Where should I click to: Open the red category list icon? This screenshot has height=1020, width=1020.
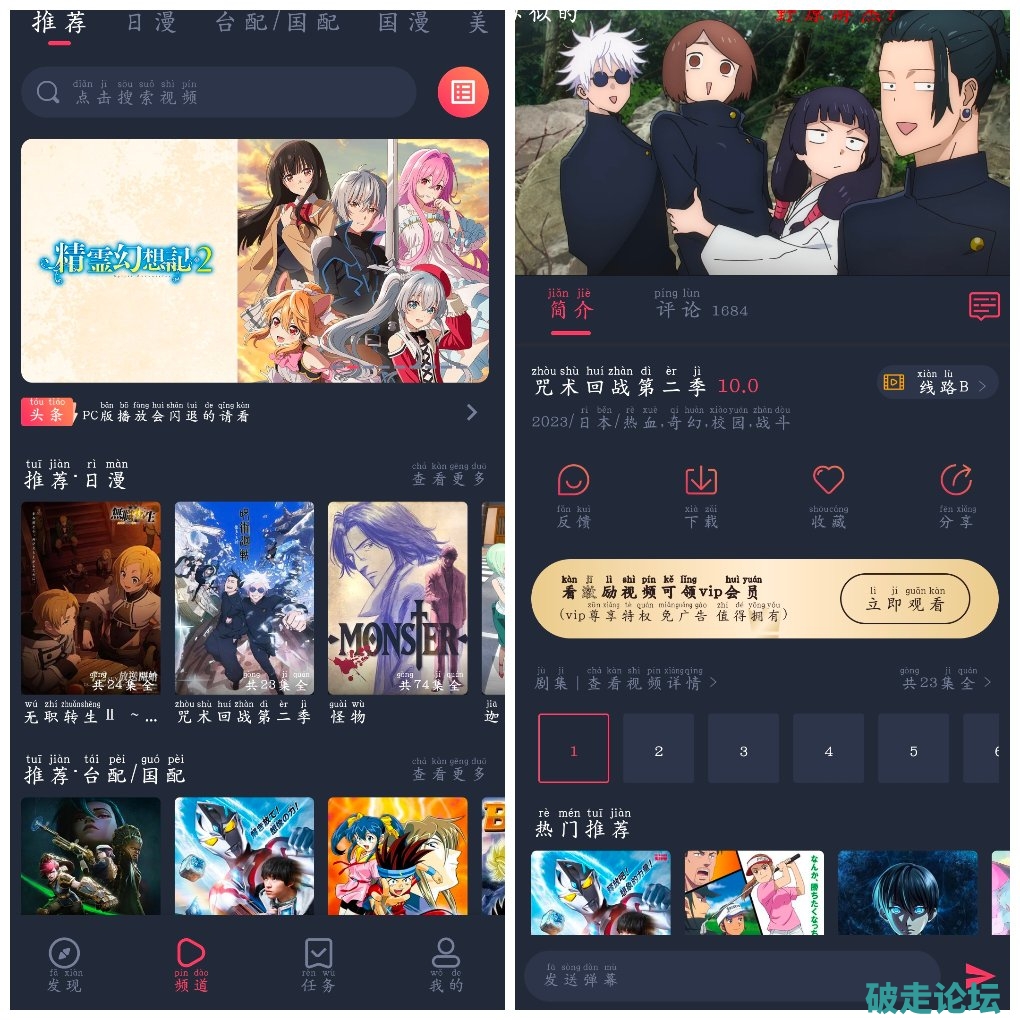point(463,93)
